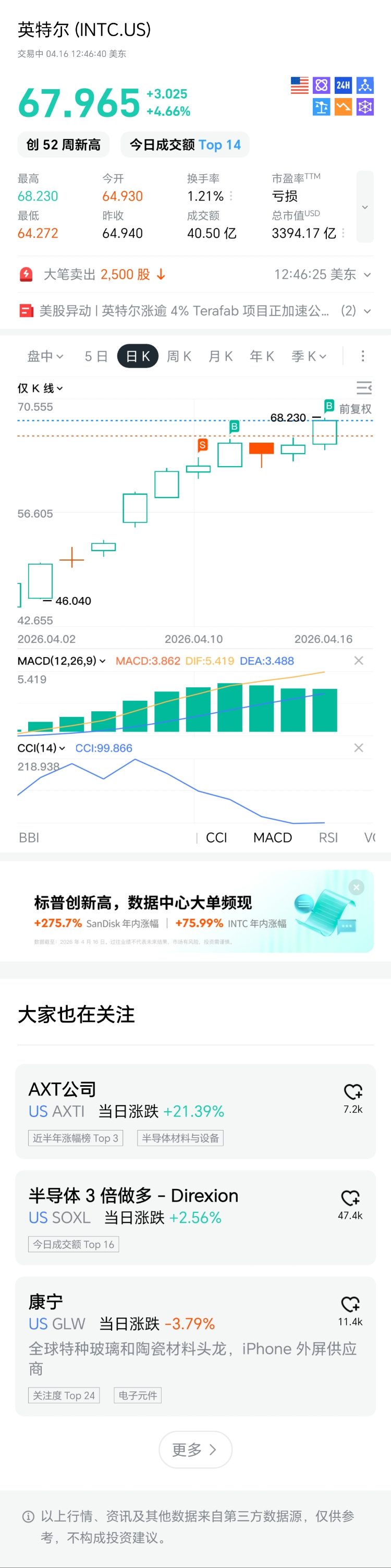Switch to 月K chart

[x=220, y=356]
